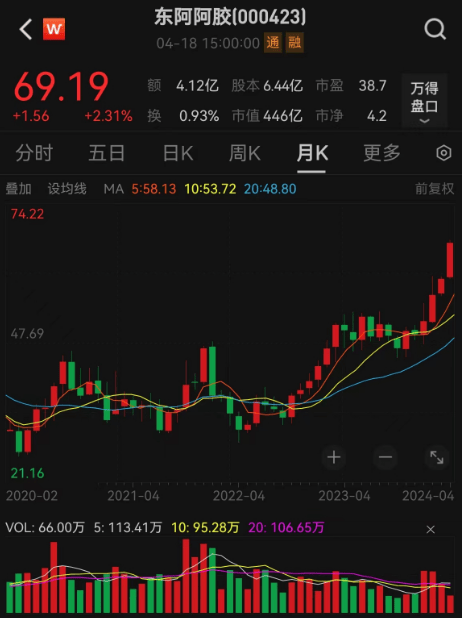Tap 叠加 to overlay another stock
The width and height of the screenshot is (465, 618).
(19, 189)
